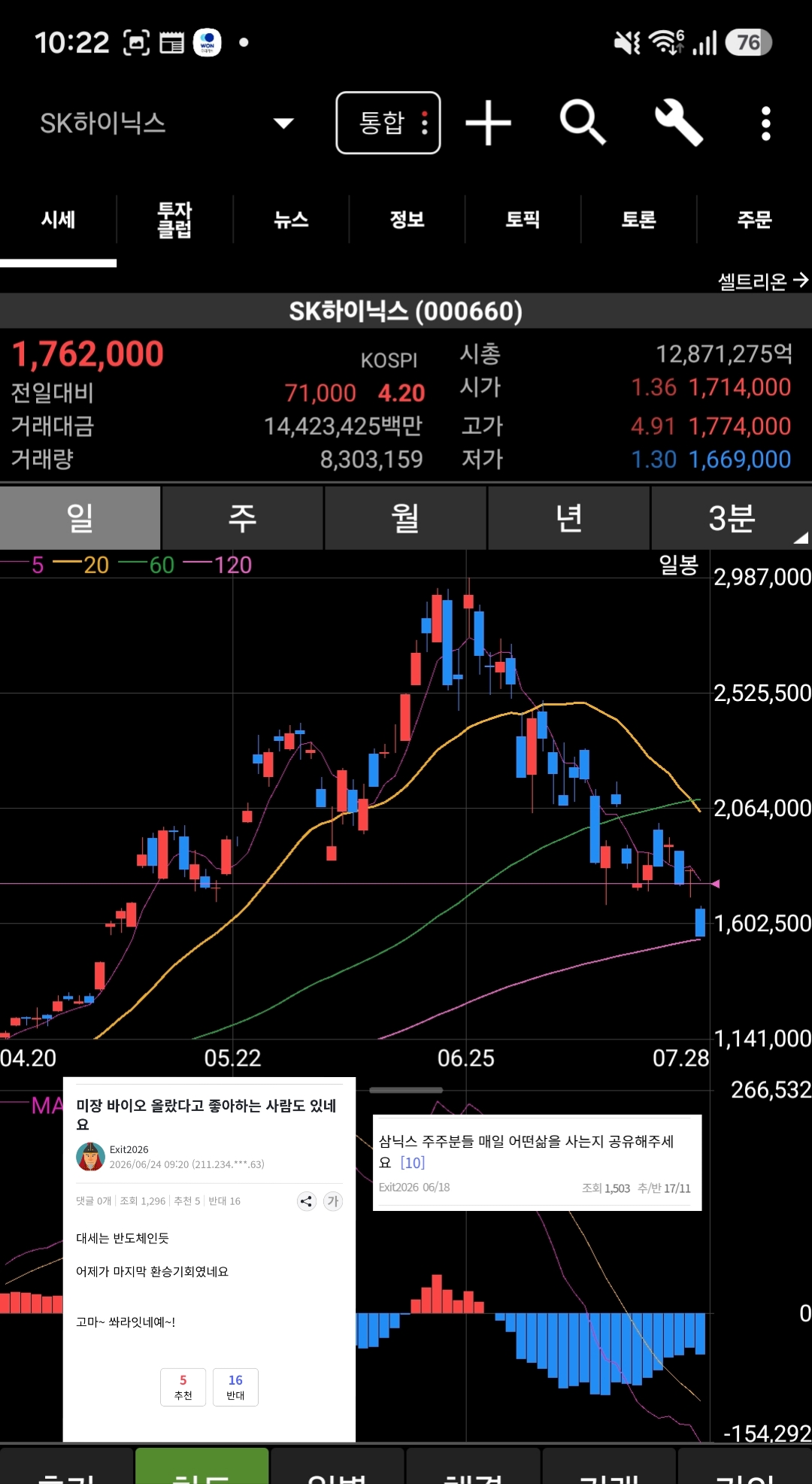Switch to the 토픽 tab

click(x=523, y=220)
